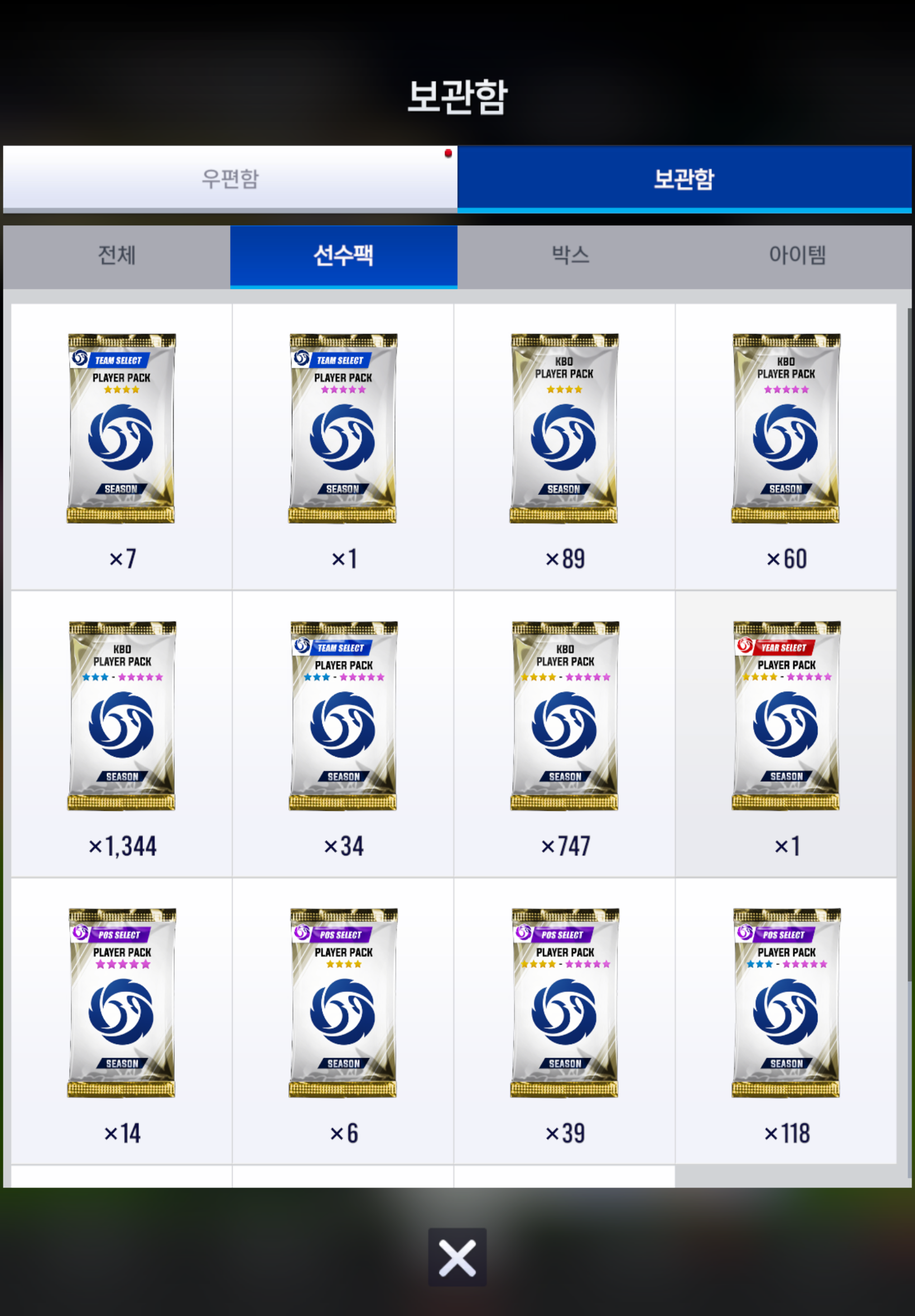Open the 아이템 category tab
The image size is (915, 1316).
pos(797,255)
